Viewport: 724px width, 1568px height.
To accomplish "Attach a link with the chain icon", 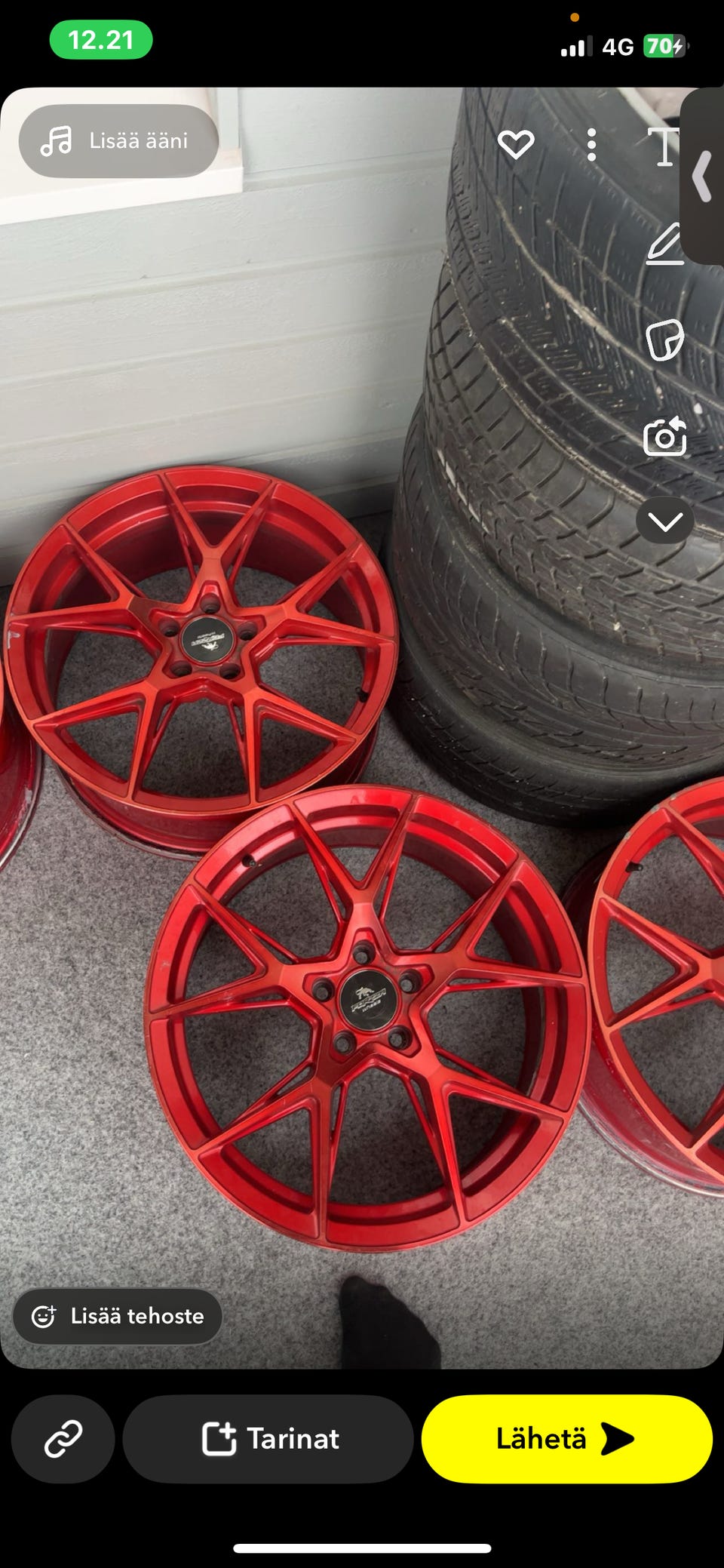I will pos(63,1438).
